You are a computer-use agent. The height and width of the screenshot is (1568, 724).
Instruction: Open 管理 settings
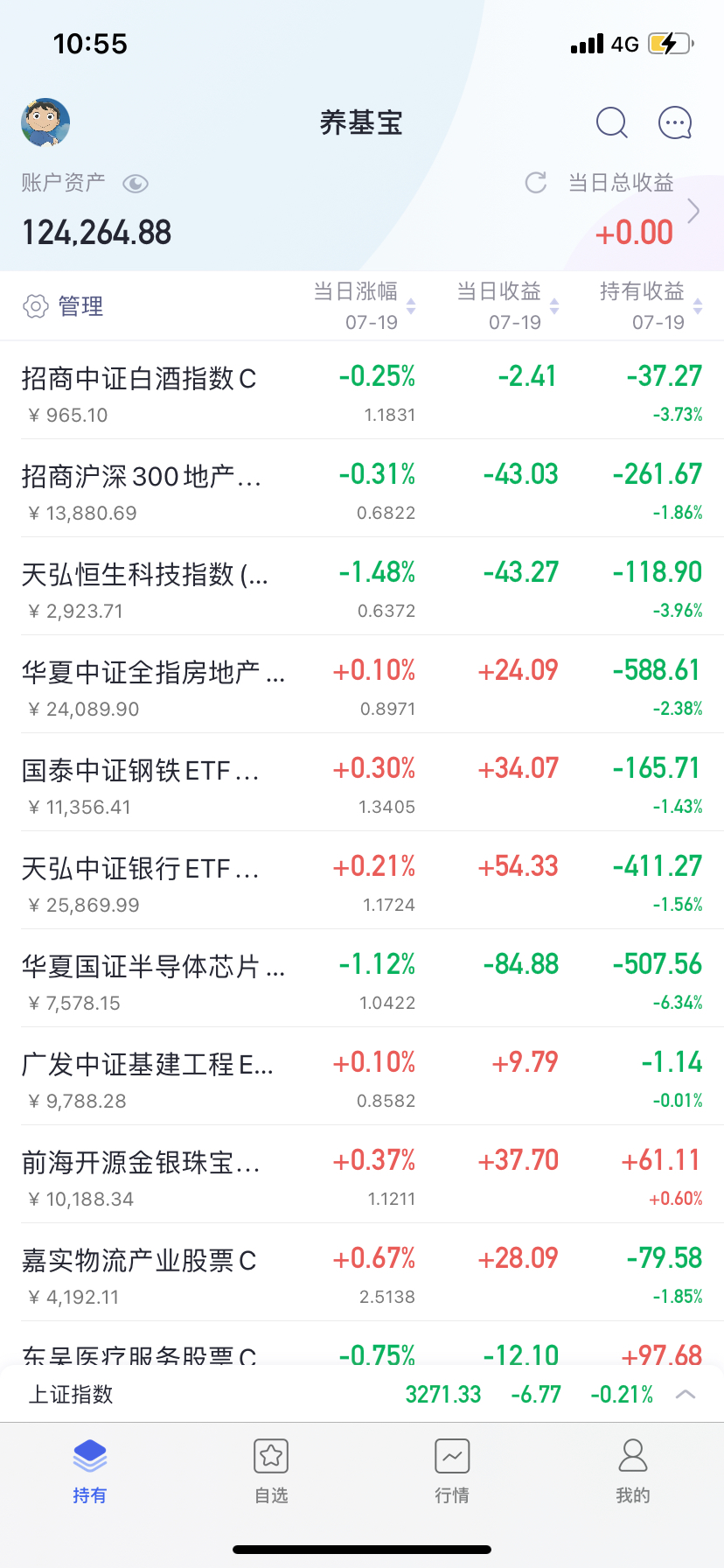click(x=63, y=306)
